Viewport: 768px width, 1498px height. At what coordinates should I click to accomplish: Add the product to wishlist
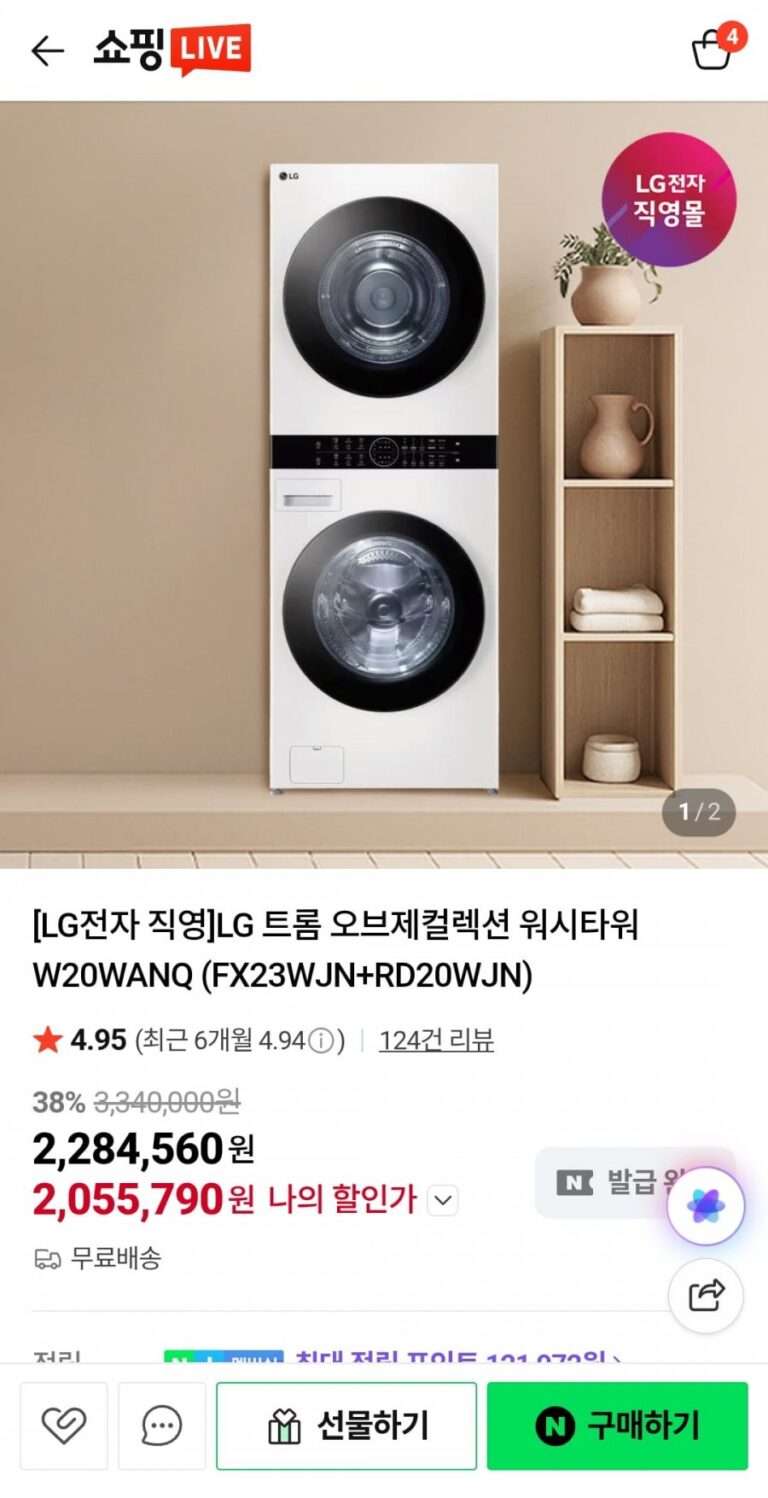point(64,1426)
